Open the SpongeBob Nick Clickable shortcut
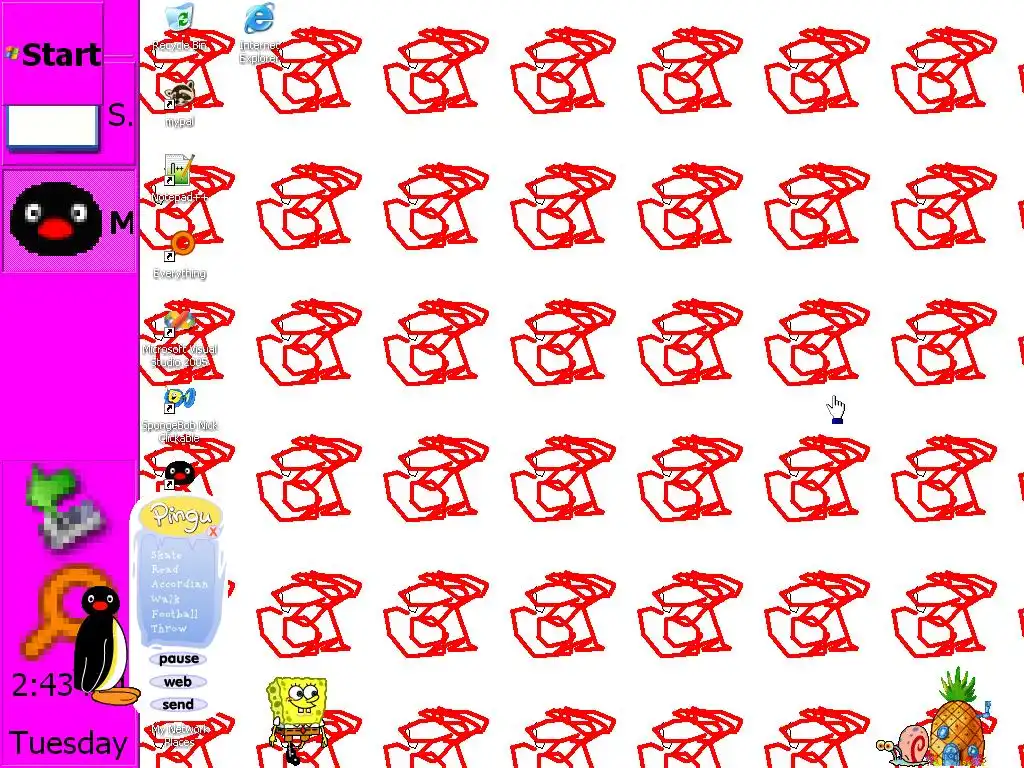Viewport: 1024px width, 768px height. click(179, 402)
